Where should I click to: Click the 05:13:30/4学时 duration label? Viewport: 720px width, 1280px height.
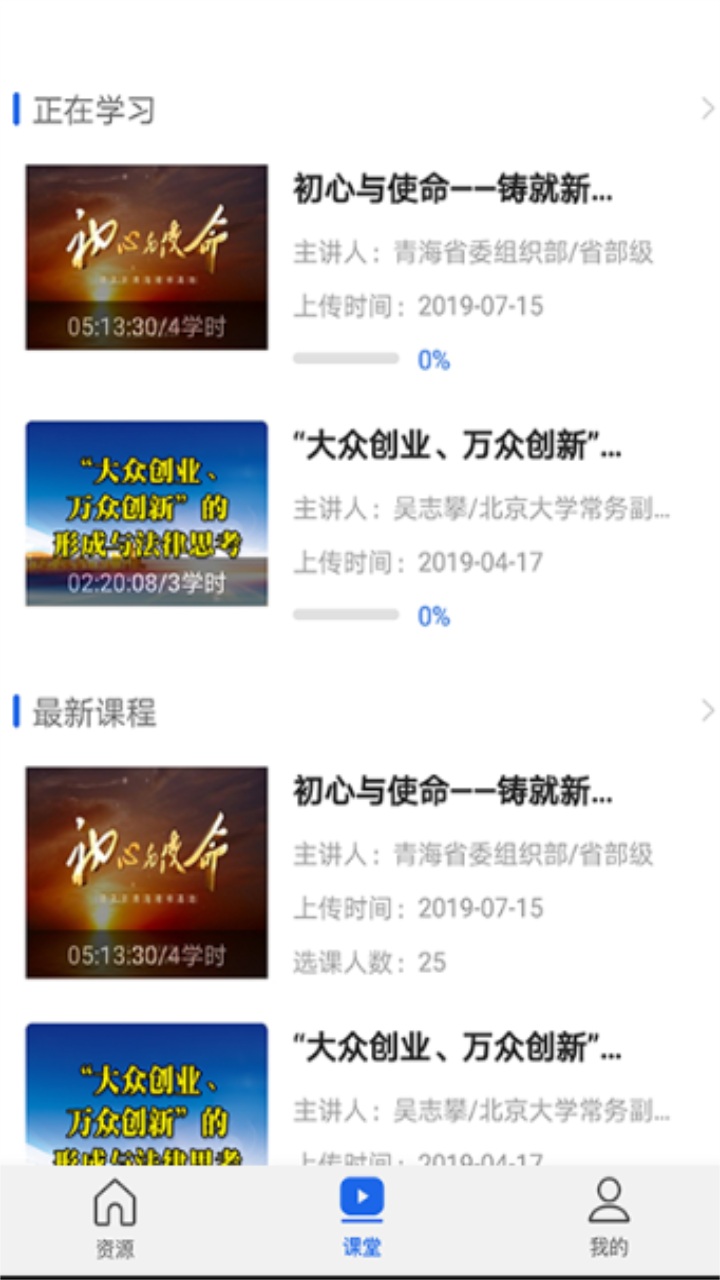(x=145, y=324)
